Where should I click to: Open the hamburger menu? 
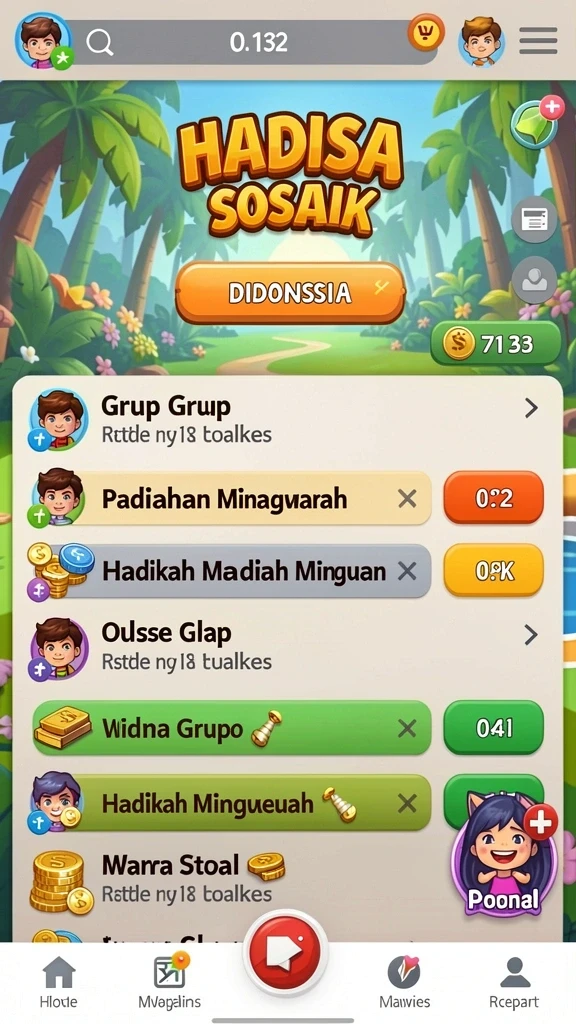coord(538,42)
